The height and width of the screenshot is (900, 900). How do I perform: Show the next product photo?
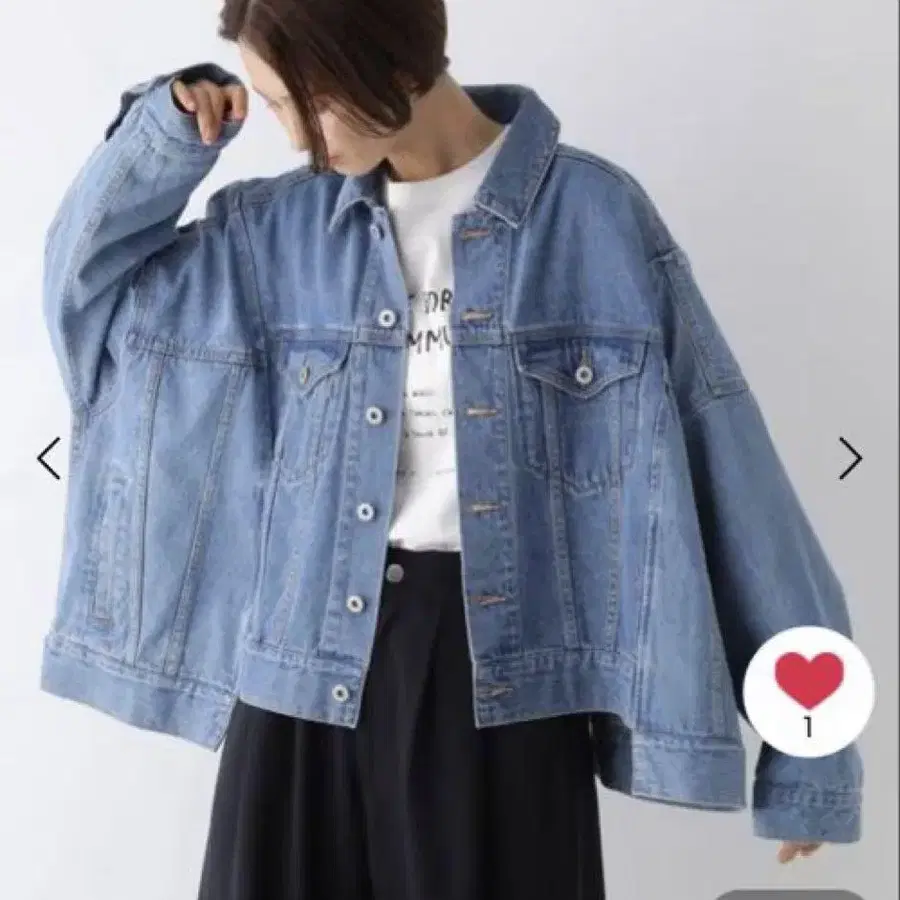click(850, 458)
